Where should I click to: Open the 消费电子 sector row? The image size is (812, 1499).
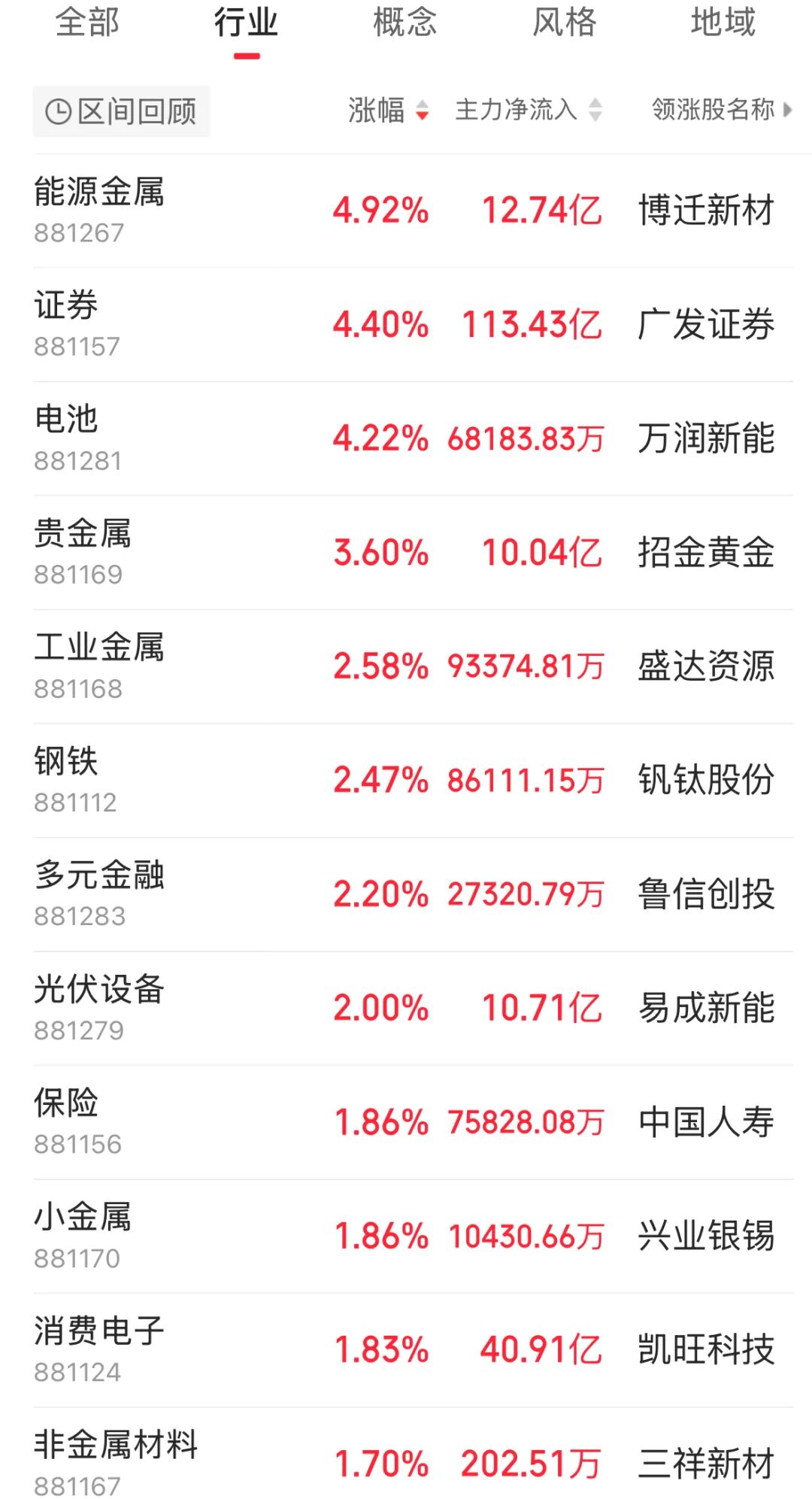[413, 1351]
